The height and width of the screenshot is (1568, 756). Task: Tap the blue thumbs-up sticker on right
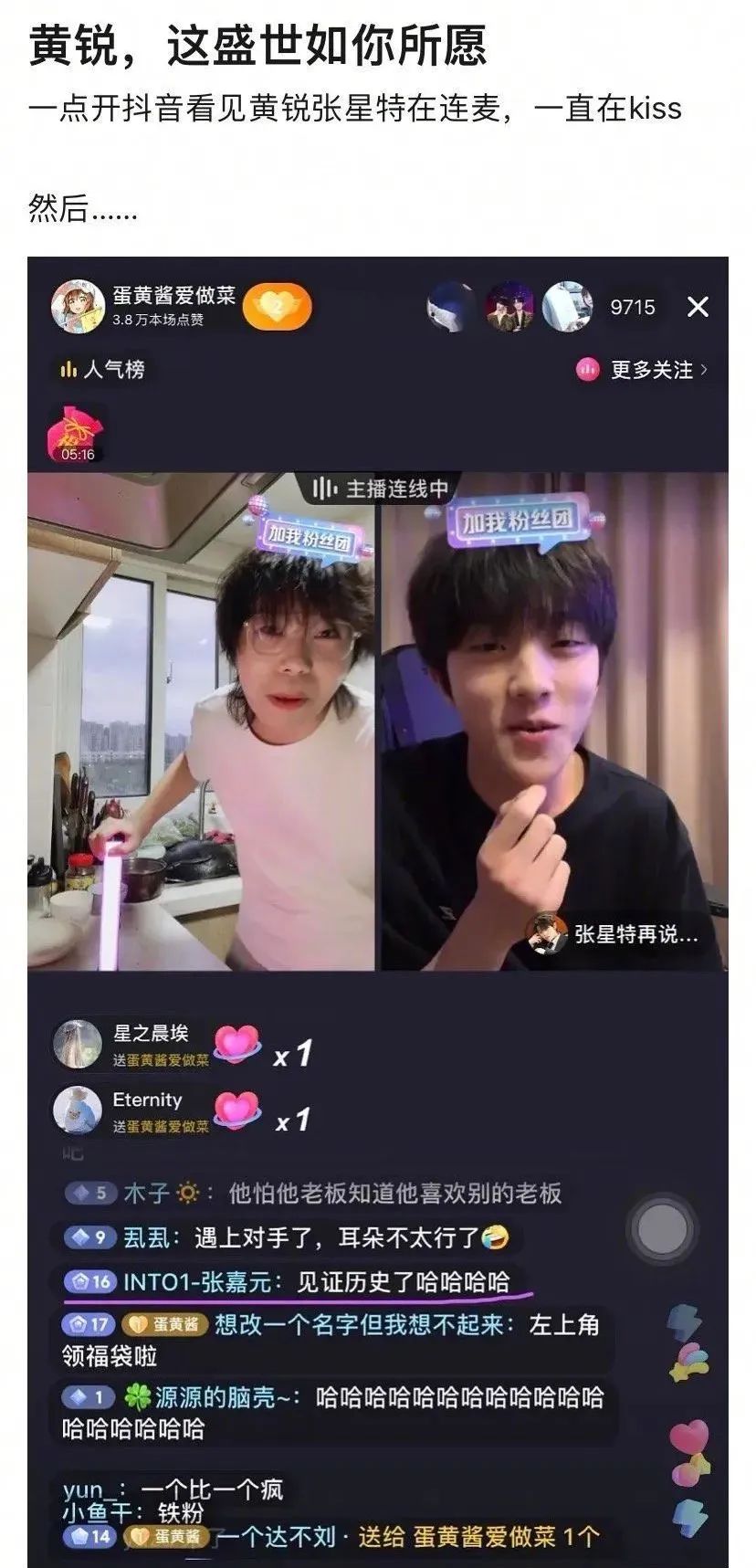679,1321
